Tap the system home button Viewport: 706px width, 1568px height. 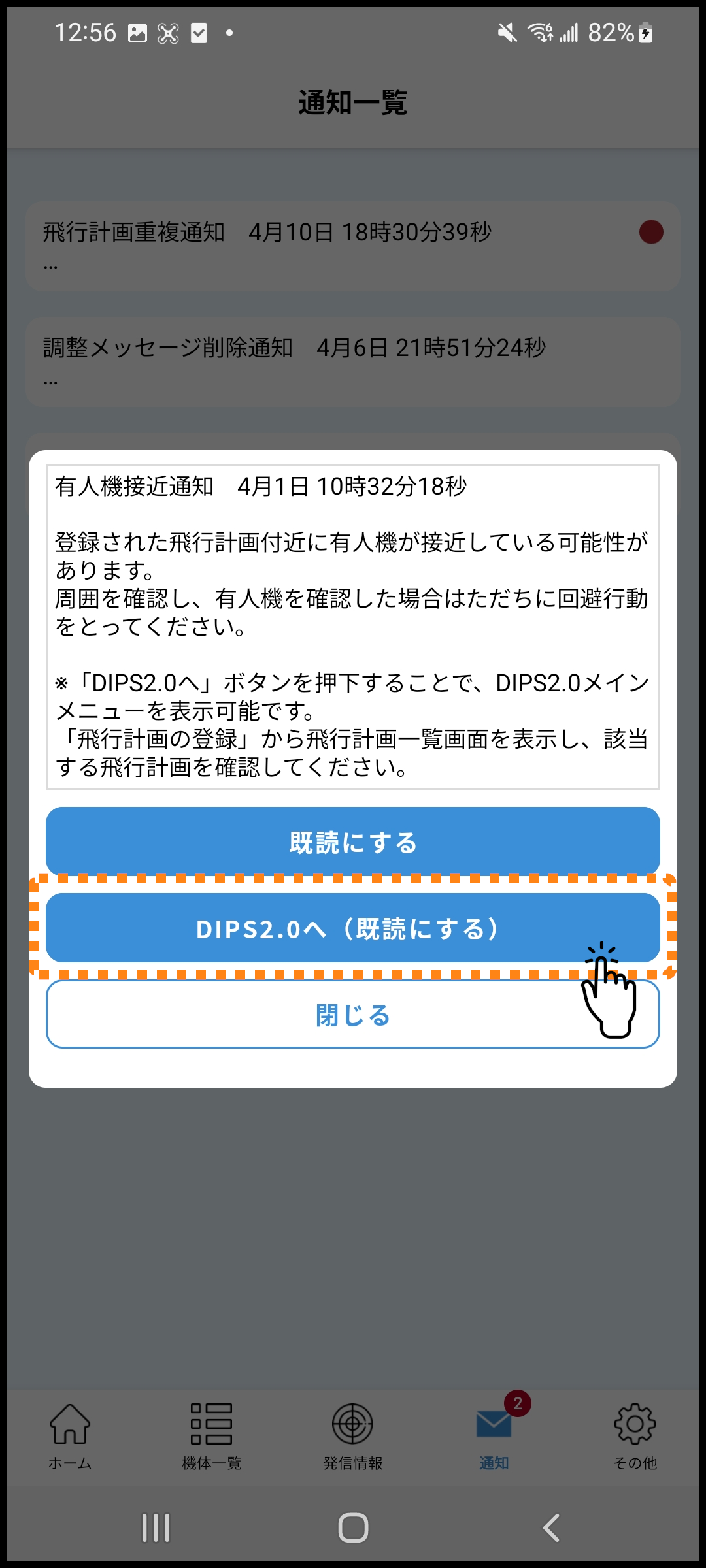point(353,1527)
